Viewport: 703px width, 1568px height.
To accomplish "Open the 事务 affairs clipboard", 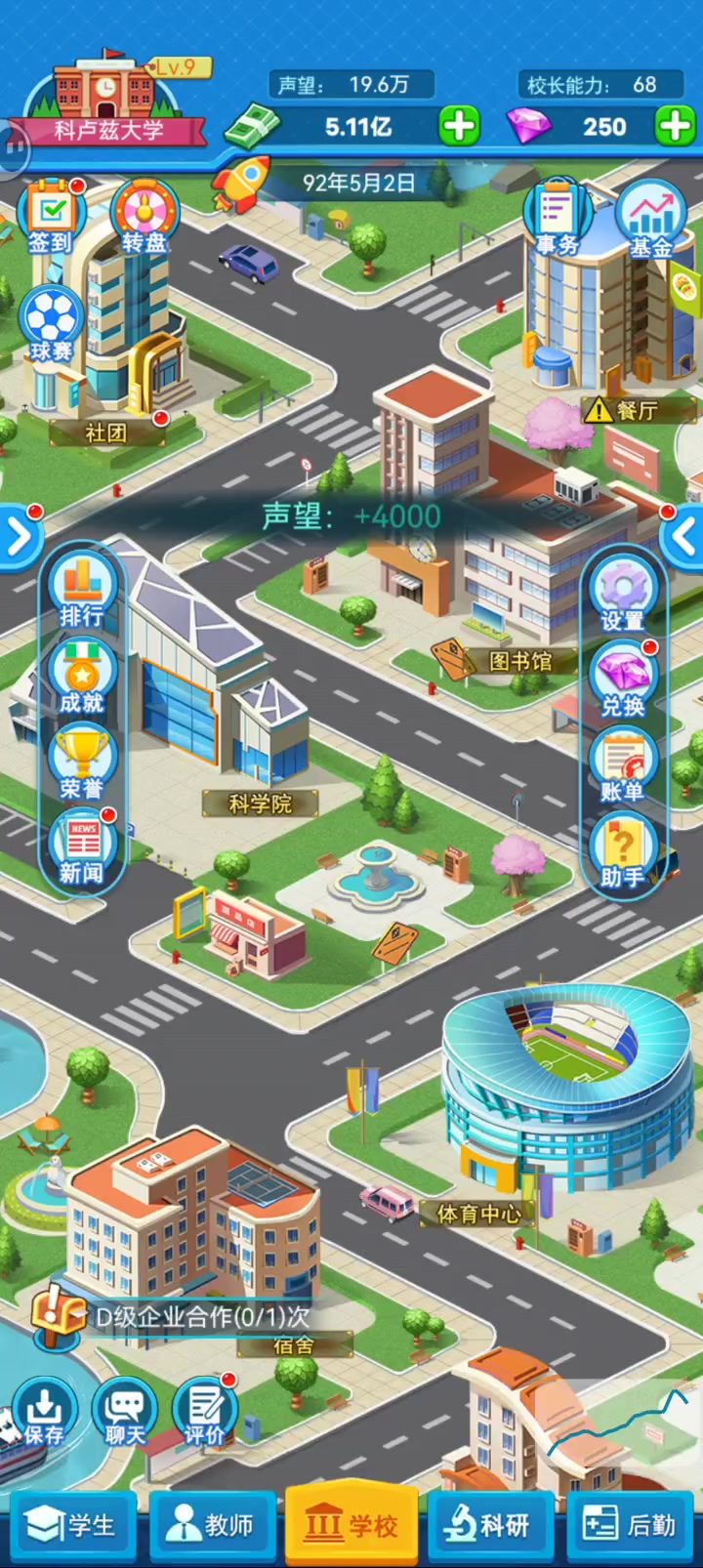I will pos(558,218).
